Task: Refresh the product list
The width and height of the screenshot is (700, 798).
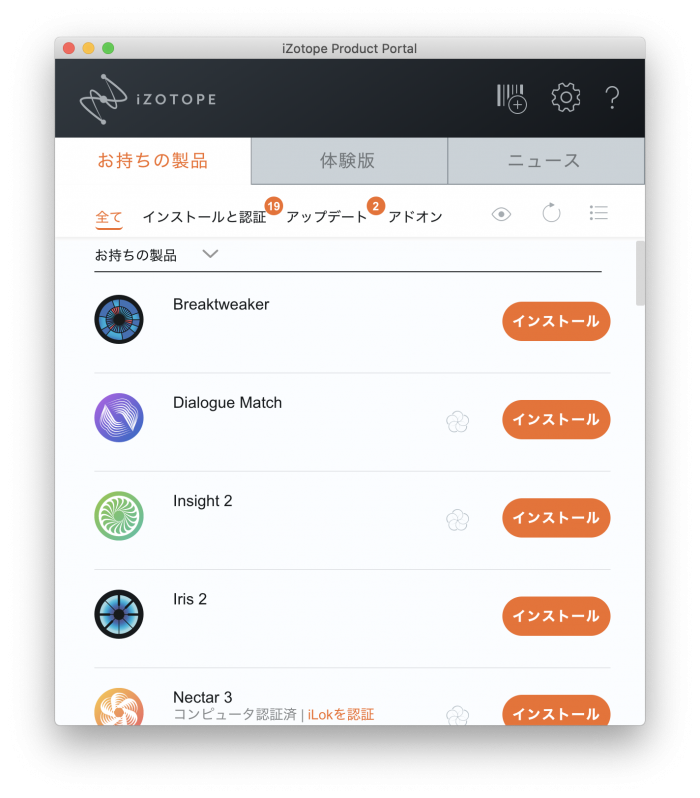Action: 551,213
